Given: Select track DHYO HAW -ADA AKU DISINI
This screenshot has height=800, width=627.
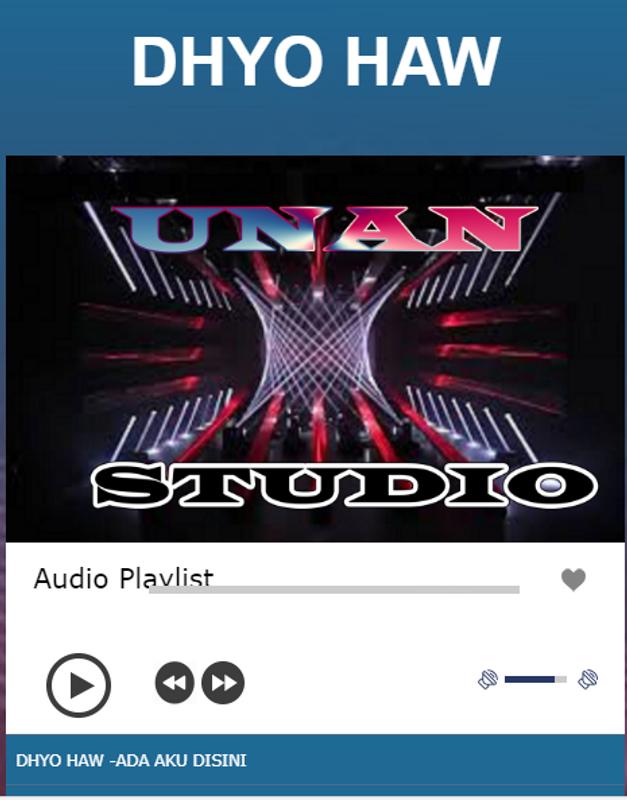Looking at the screenshot, I should coord(131,761).
